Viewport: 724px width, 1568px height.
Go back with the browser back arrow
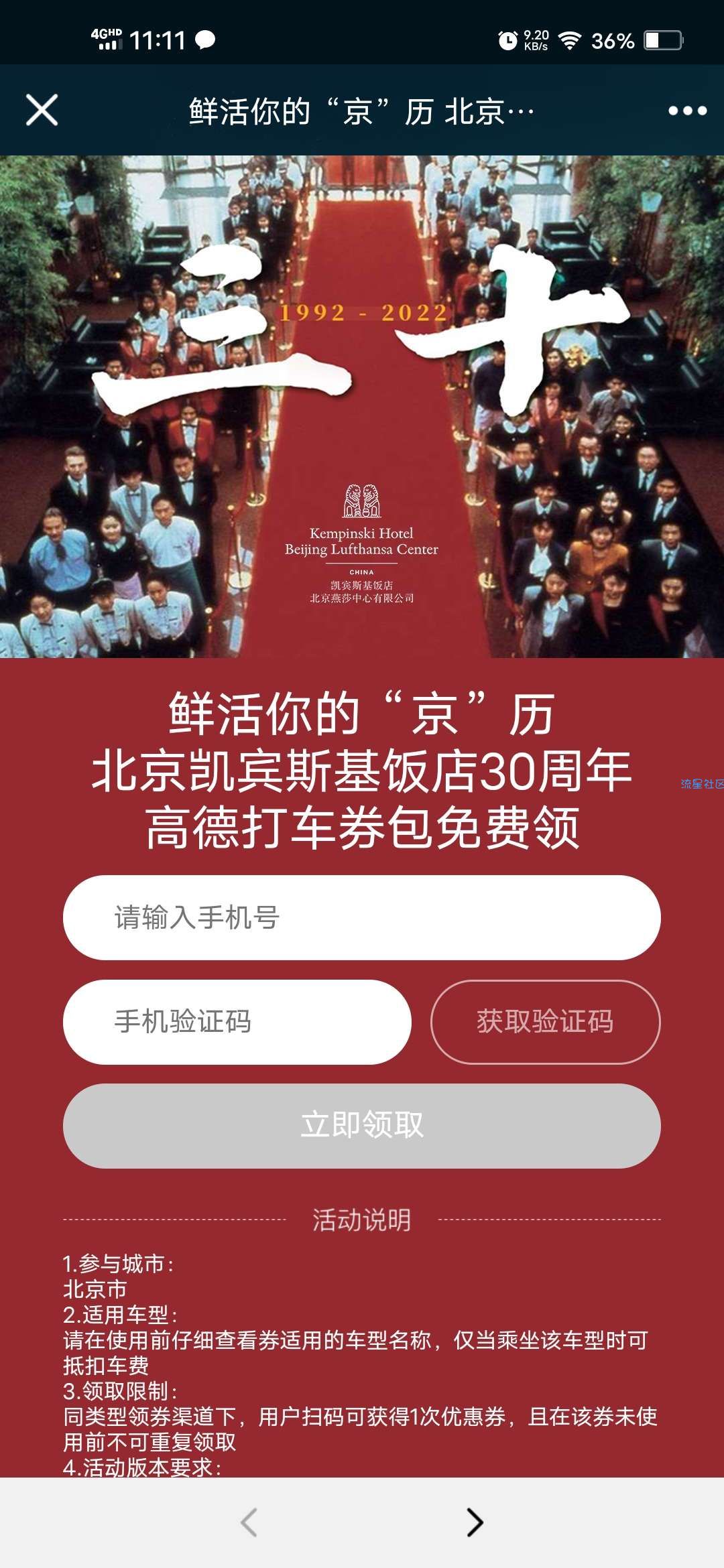click(249, 1522)
